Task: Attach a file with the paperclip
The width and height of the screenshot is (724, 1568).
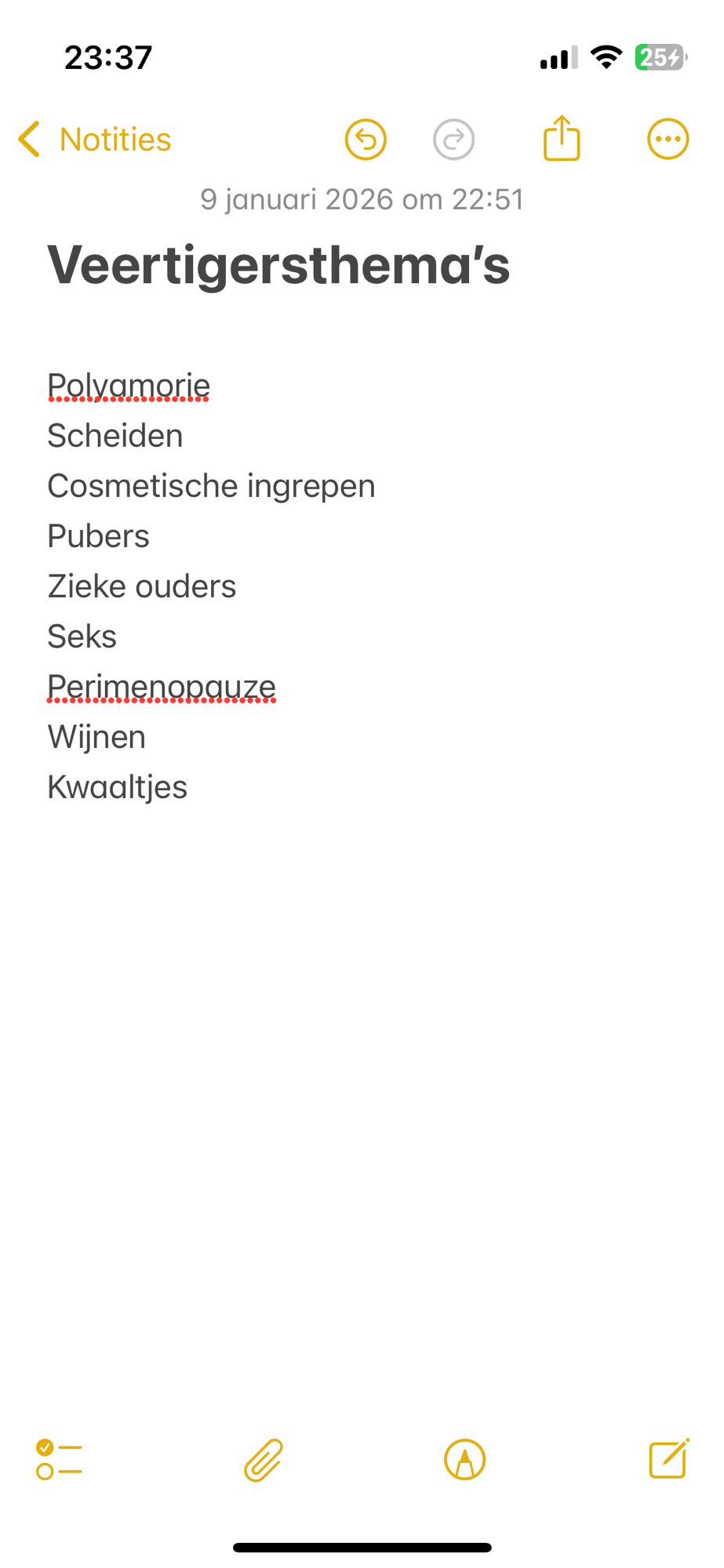Action: (x=263, y=1460)
